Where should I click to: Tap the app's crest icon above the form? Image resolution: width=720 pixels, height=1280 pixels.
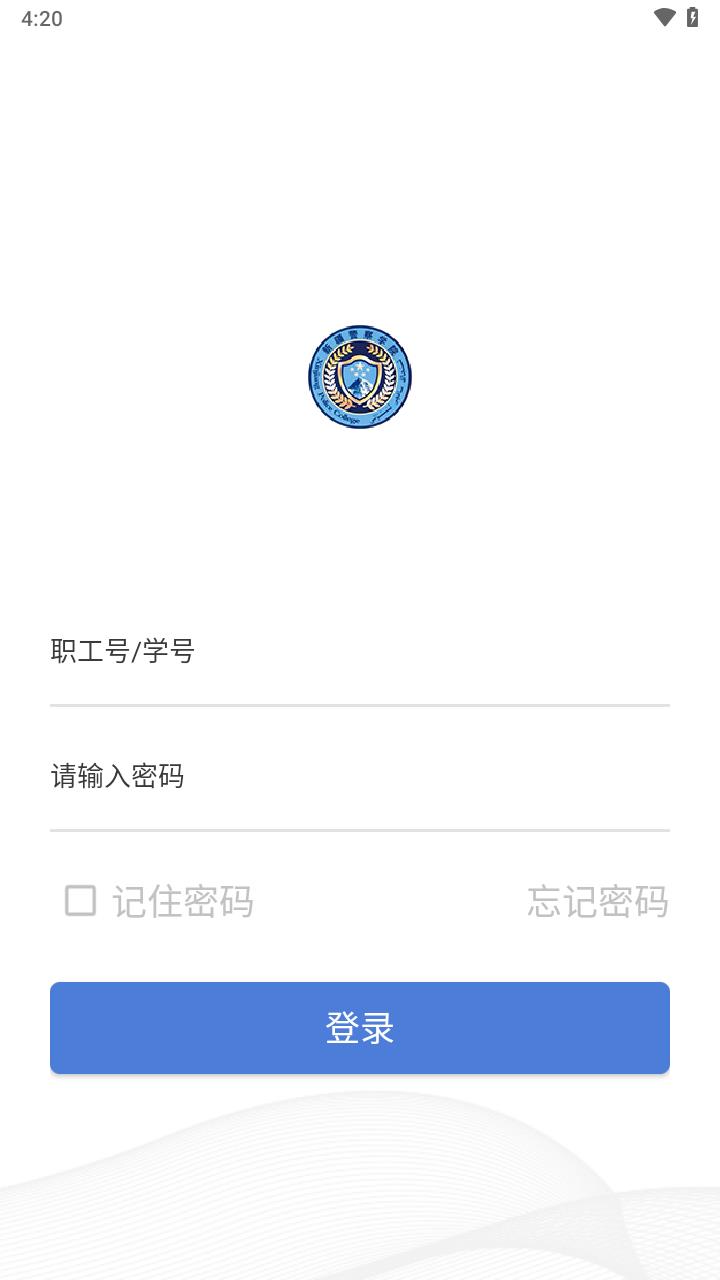click(360, 376)
